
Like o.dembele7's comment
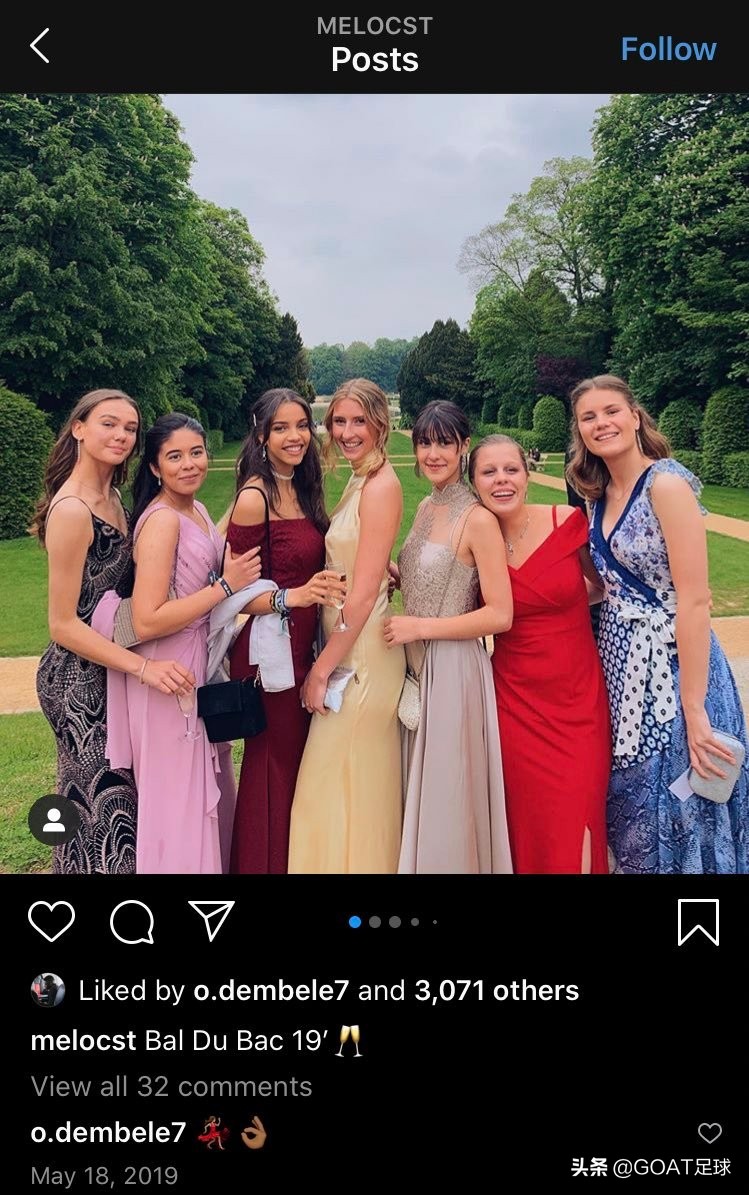pos(709,1133)
